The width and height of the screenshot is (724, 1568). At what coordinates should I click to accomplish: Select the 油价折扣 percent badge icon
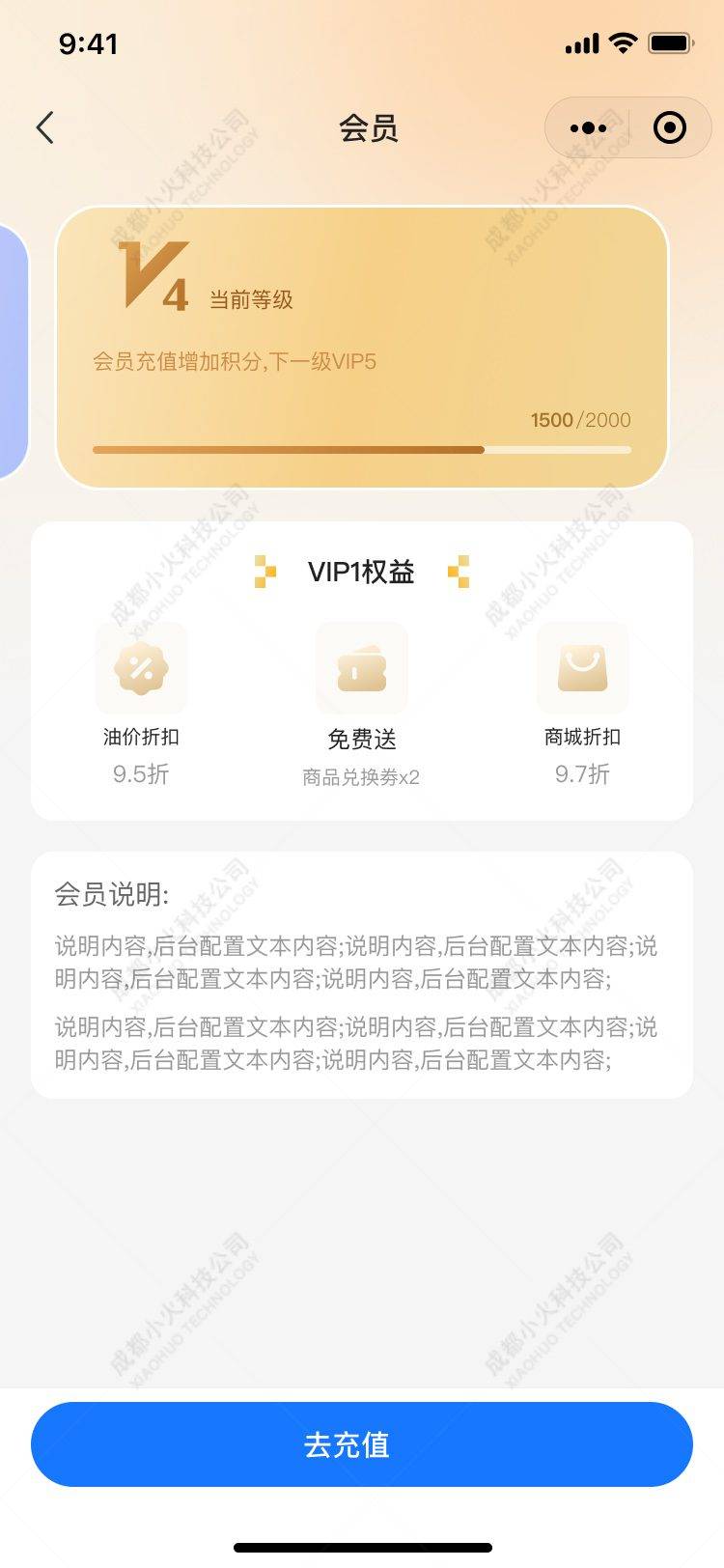point(141,668)
